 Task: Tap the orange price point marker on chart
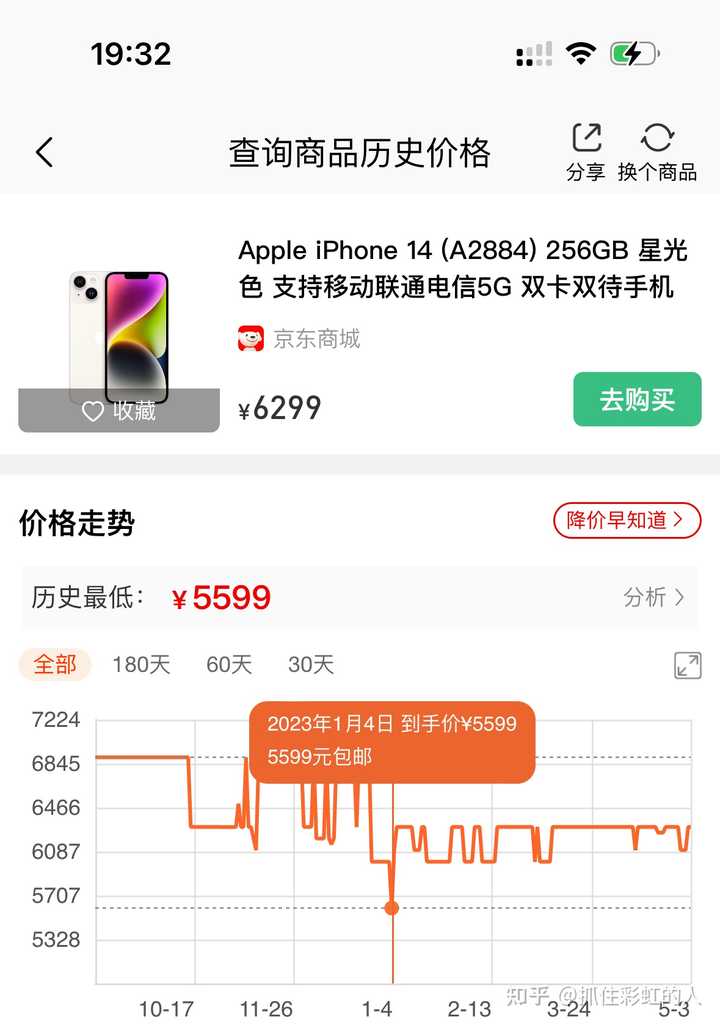[391, 908]
